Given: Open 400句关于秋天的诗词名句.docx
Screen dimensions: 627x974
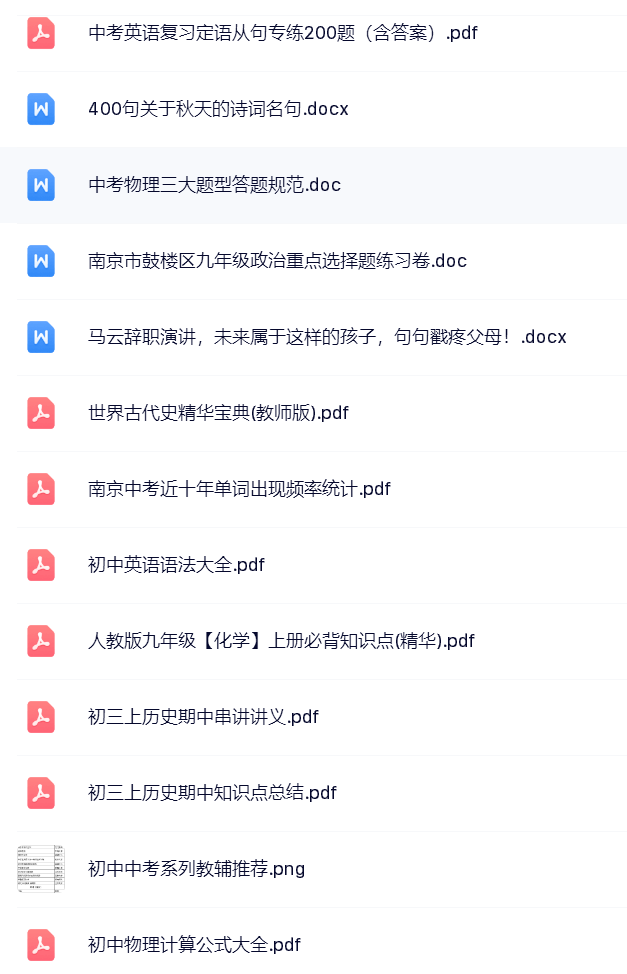Looking at the screenshot, I should click(218, 109).
